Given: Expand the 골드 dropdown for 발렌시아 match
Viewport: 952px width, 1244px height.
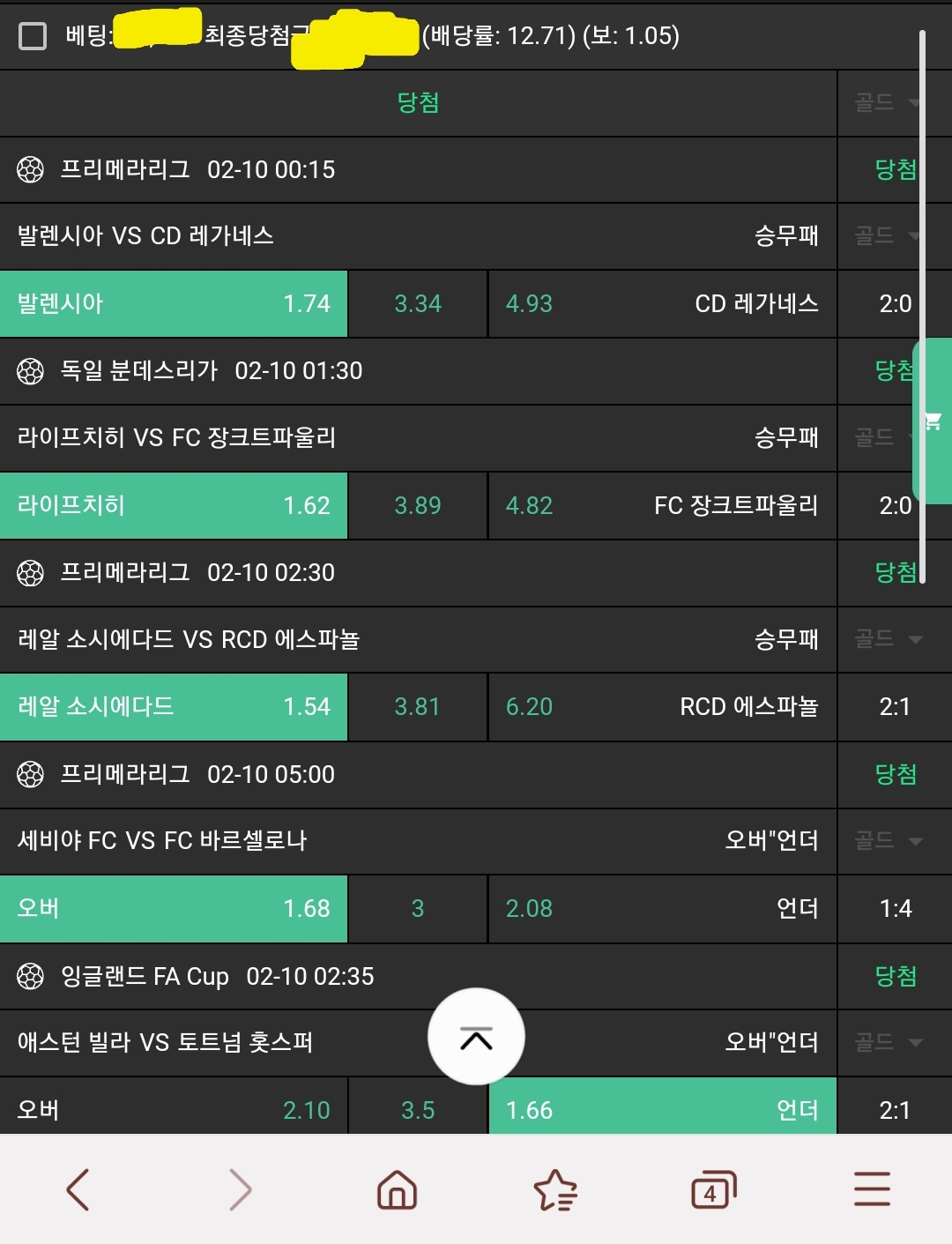Looking at the screenshot, I should [887, 235].
